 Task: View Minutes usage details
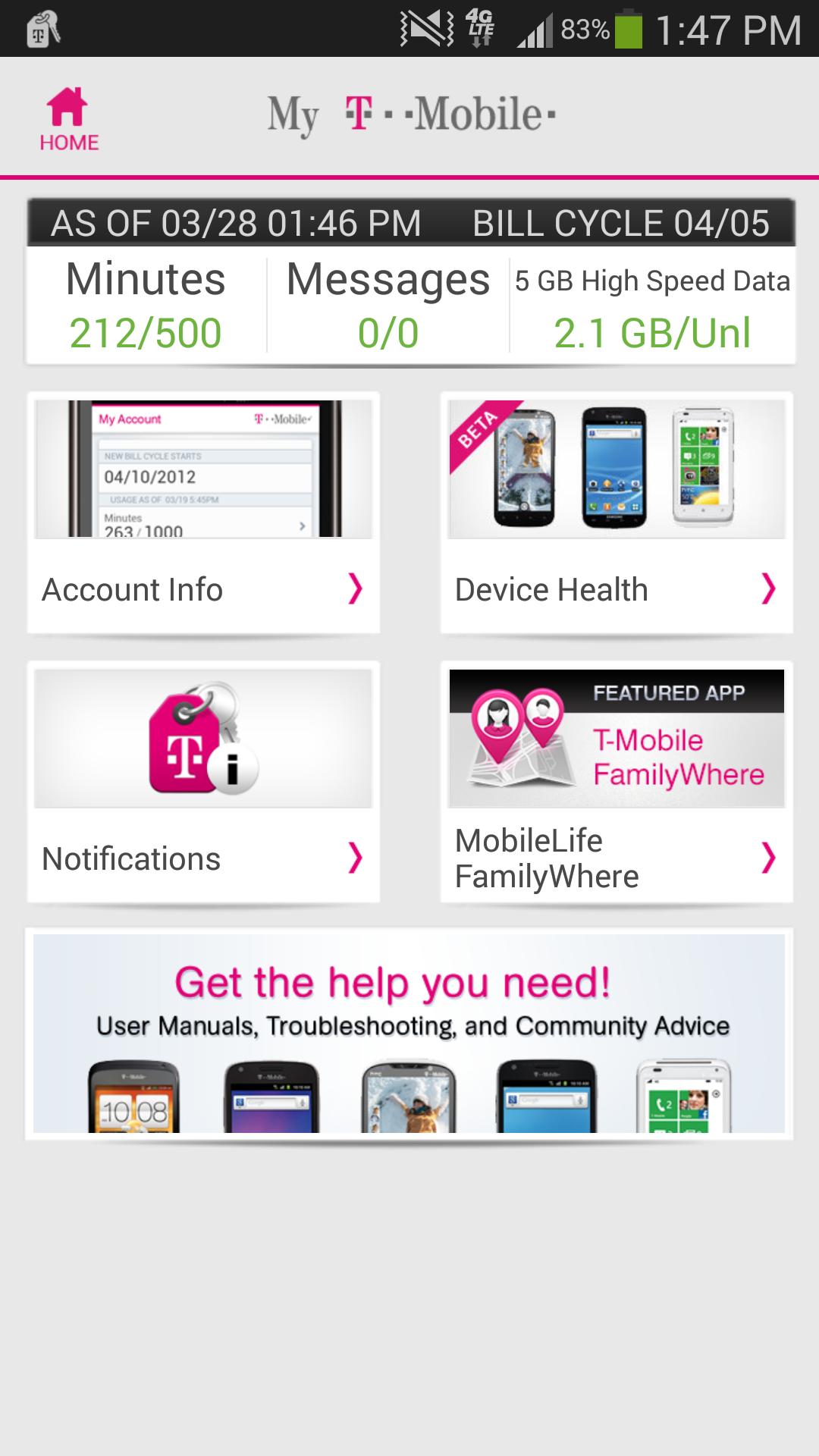(146, 306)
